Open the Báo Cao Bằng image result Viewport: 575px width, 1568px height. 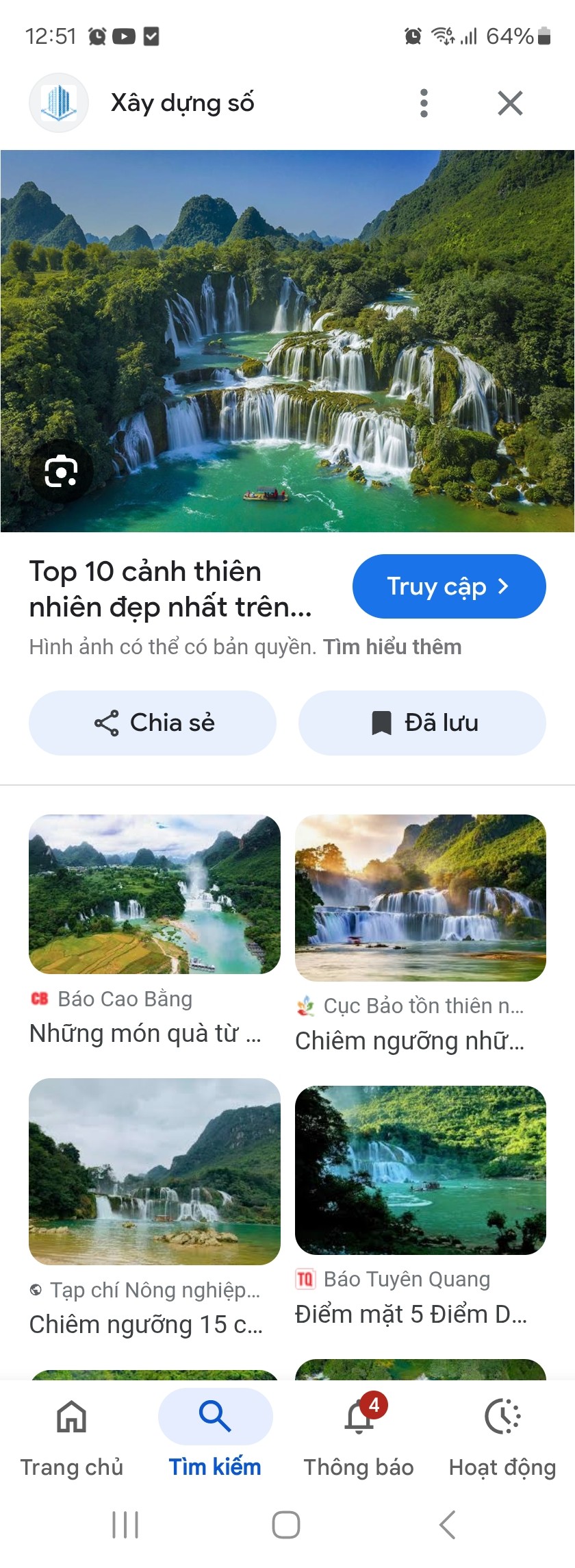[155, 894]
